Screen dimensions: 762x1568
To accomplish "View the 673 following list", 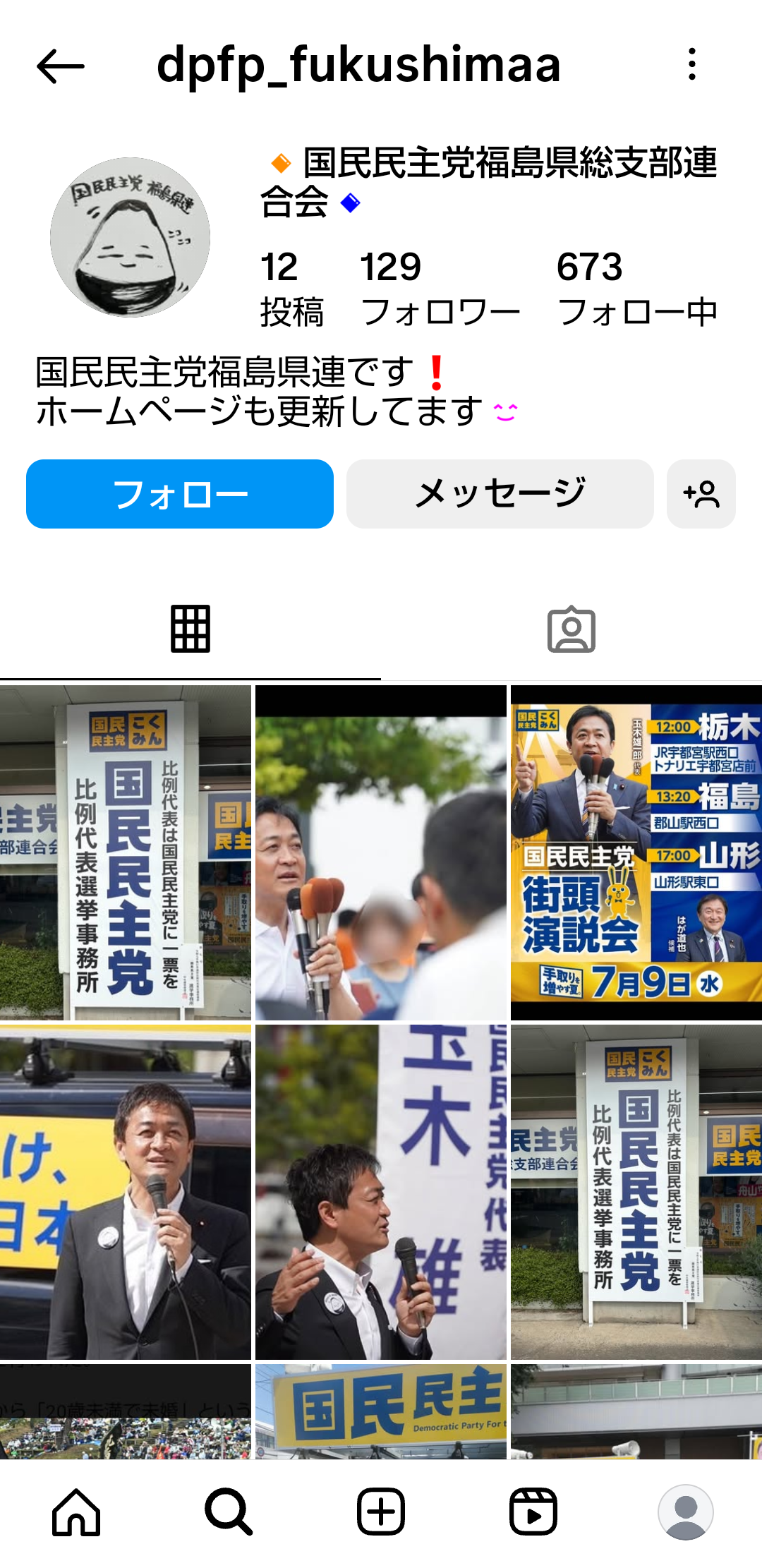I will tap(636, 288).
